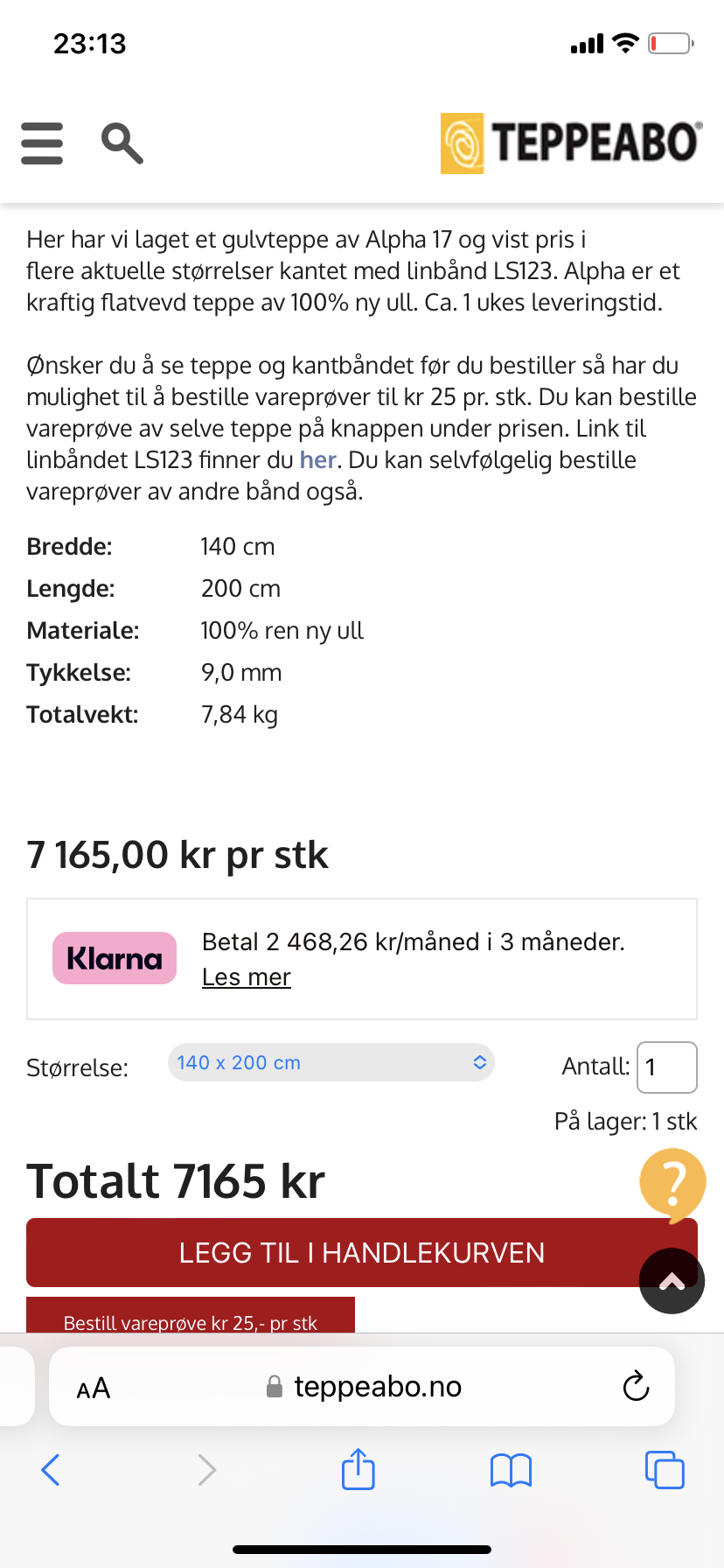
Task: Open the 'her' hyperlink for linbånd LS123
Action: [317, 459]
